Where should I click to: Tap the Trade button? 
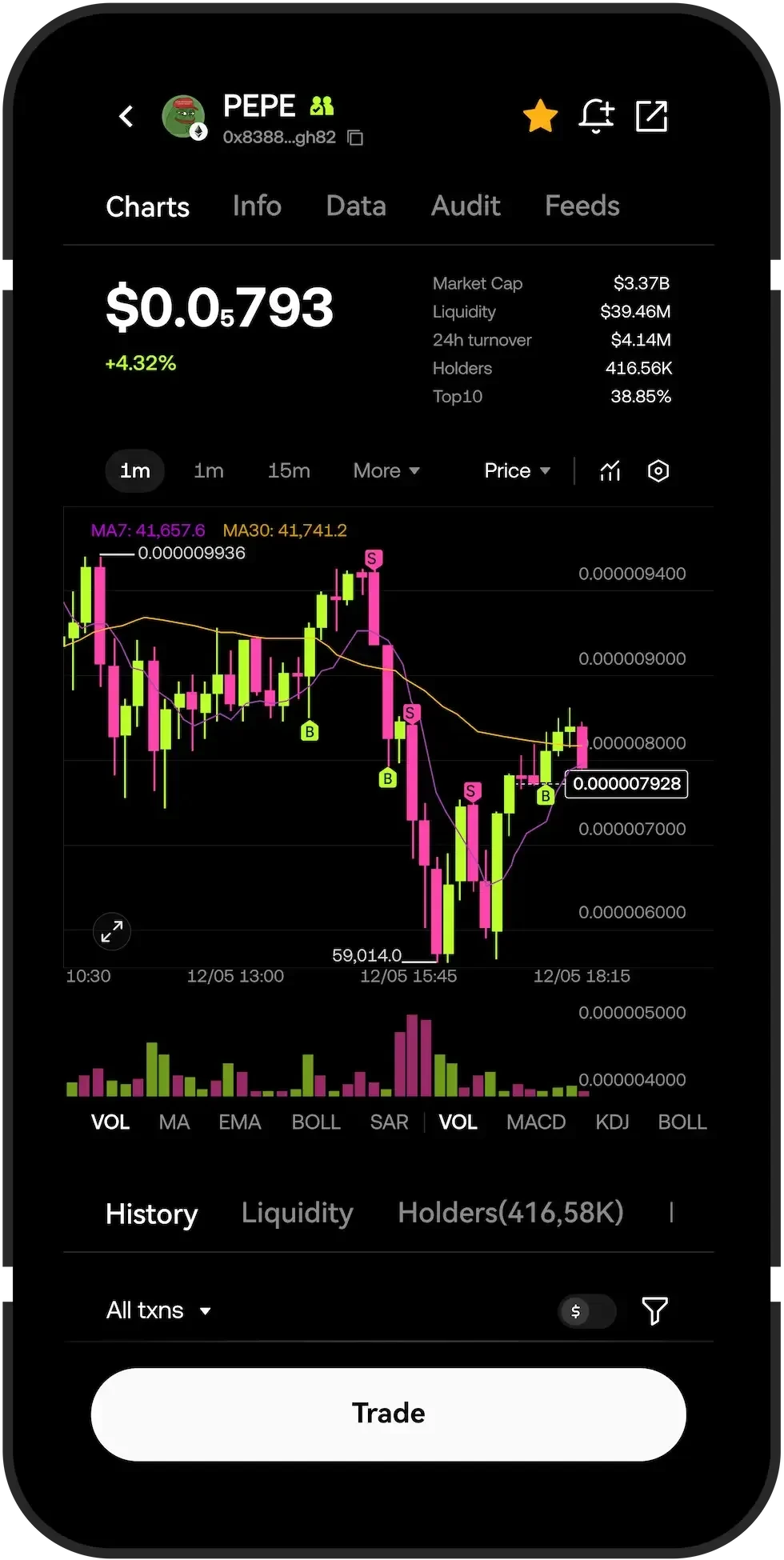388,1413
